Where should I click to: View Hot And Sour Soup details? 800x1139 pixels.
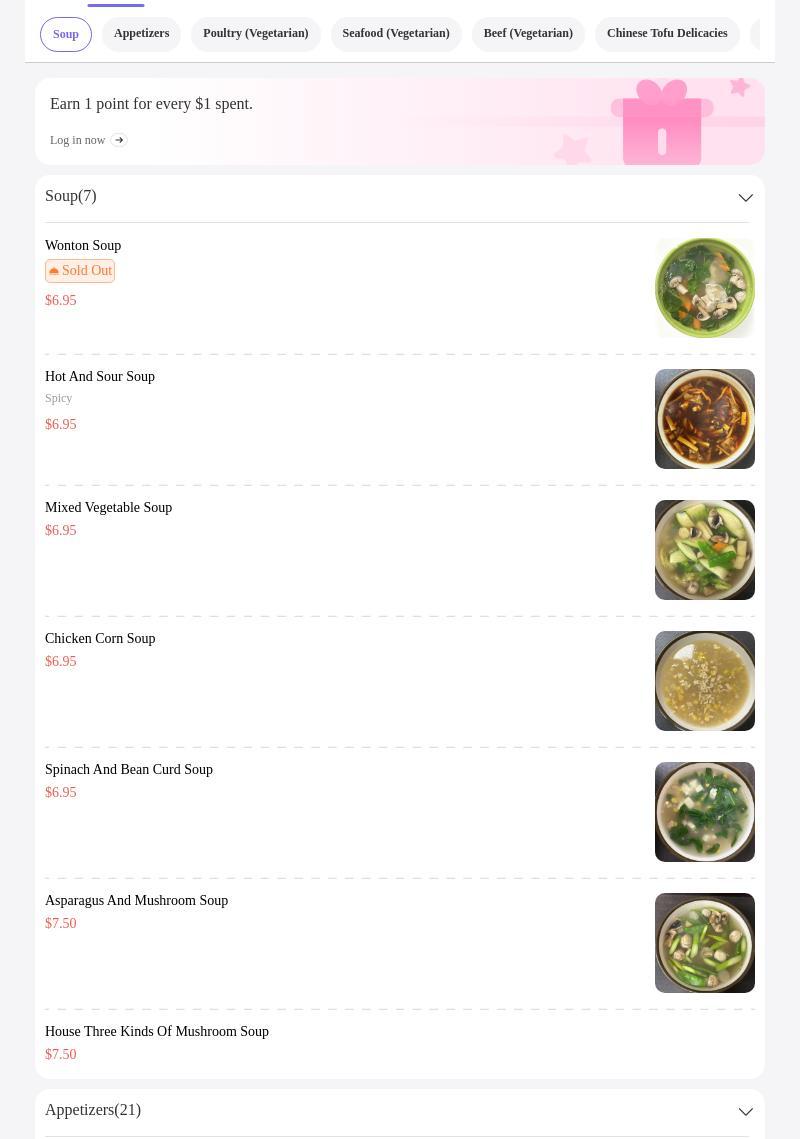point(100,377)
